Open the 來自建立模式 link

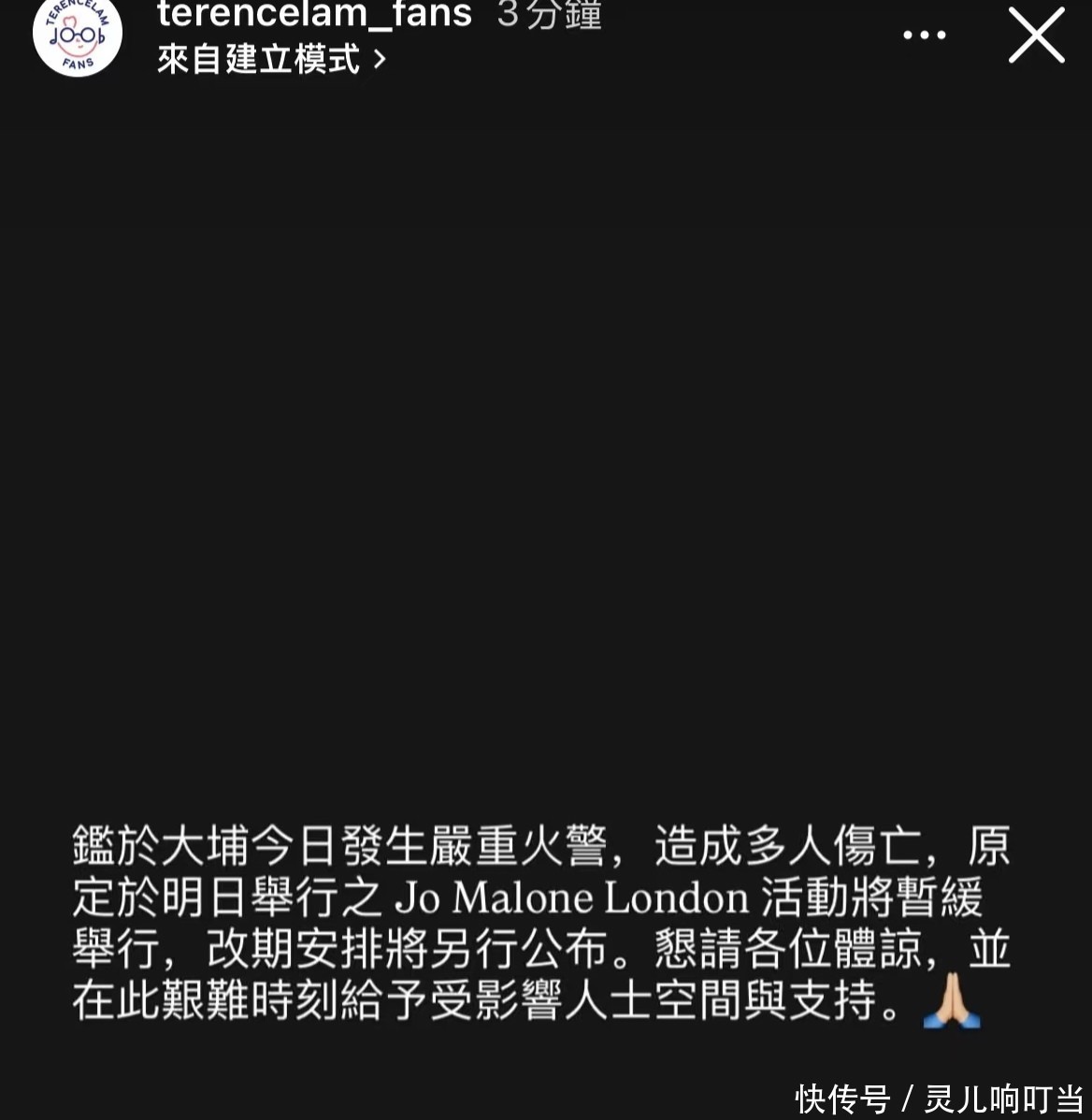tap(270, 60)
